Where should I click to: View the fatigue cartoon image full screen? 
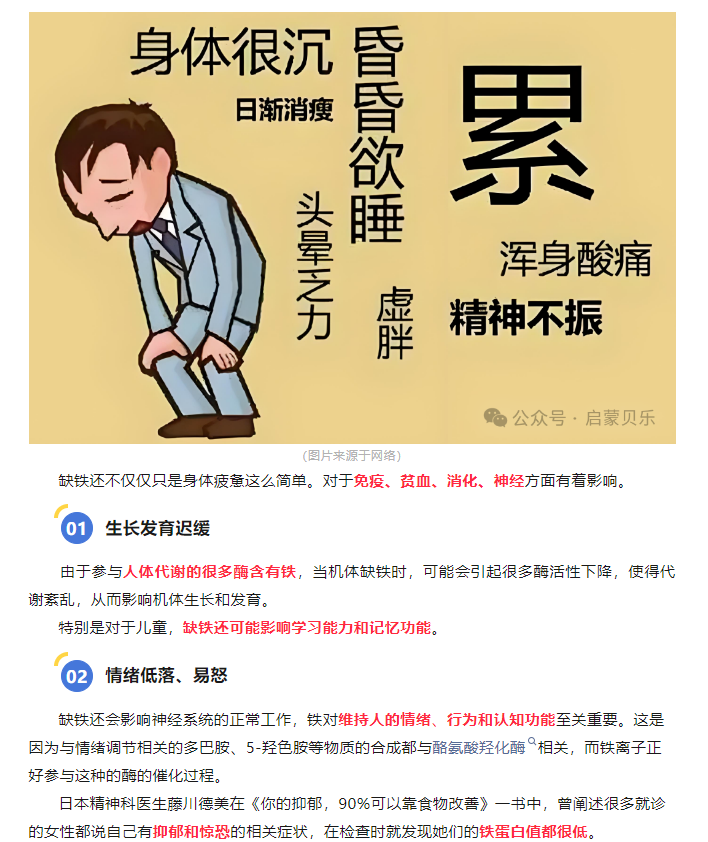coord(352,228)
